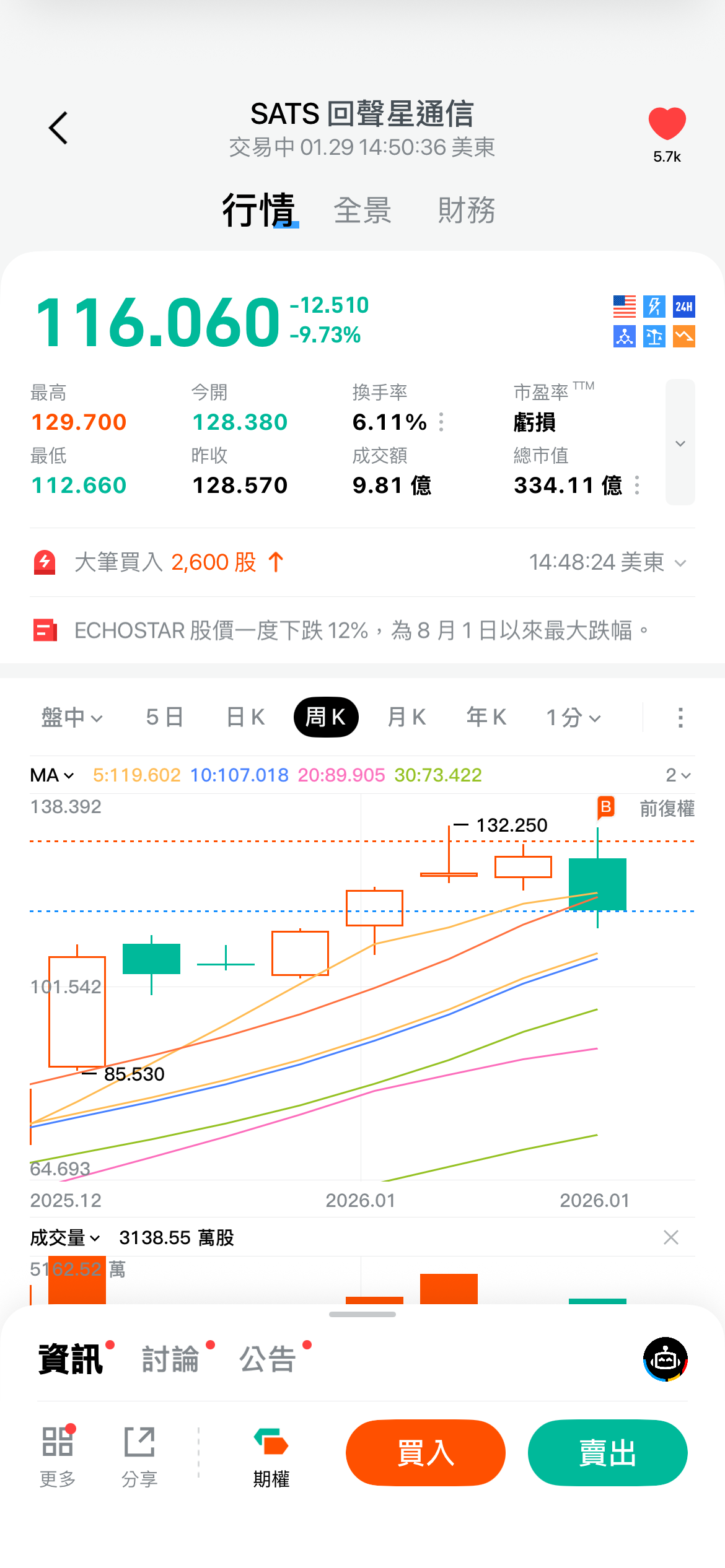Image resolution: width=725 pixels, height=1568 pixels.
Task: Open the 盤中 chart dropdown
Action: (x=72, y=717)
